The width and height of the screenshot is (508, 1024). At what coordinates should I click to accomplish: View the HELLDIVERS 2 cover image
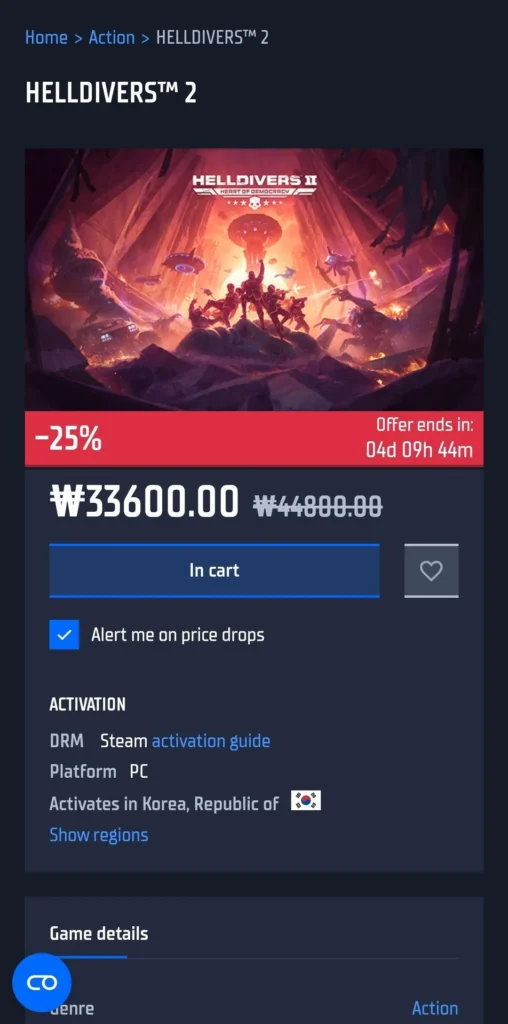[x=254, y=280]
